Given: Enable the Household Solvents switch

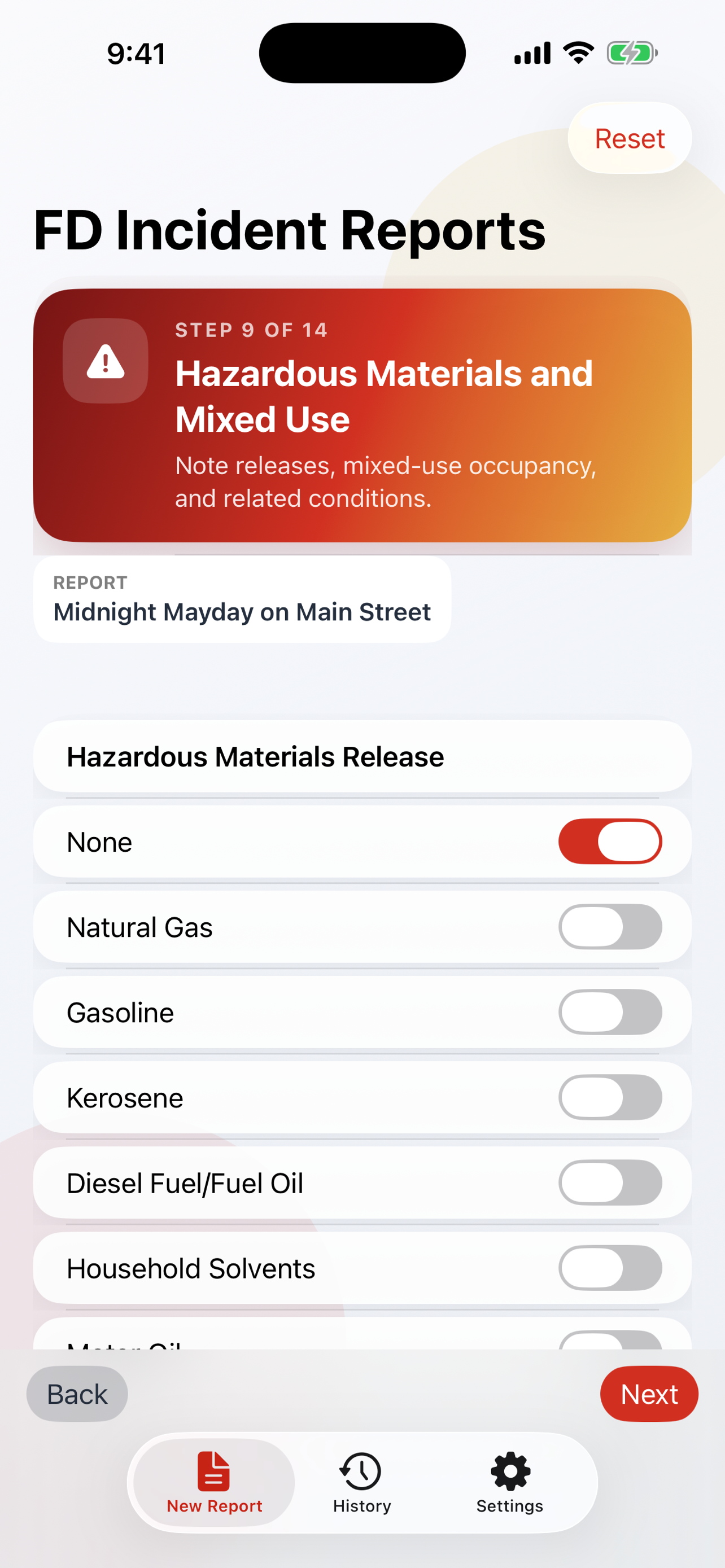Looking at the screenshot, I should coord(609,1268).
